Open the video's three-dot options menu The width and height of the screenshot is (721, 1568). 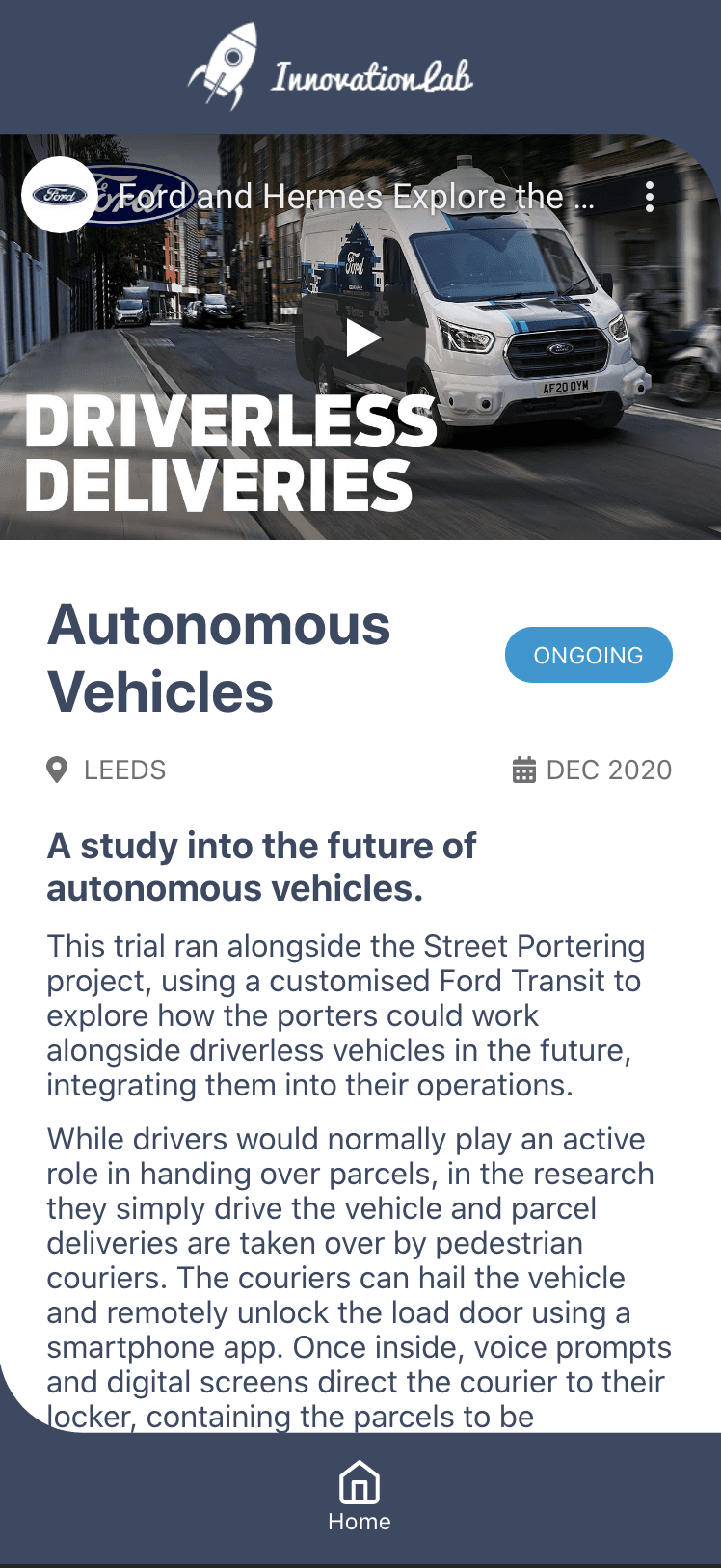tap(650, 197)
